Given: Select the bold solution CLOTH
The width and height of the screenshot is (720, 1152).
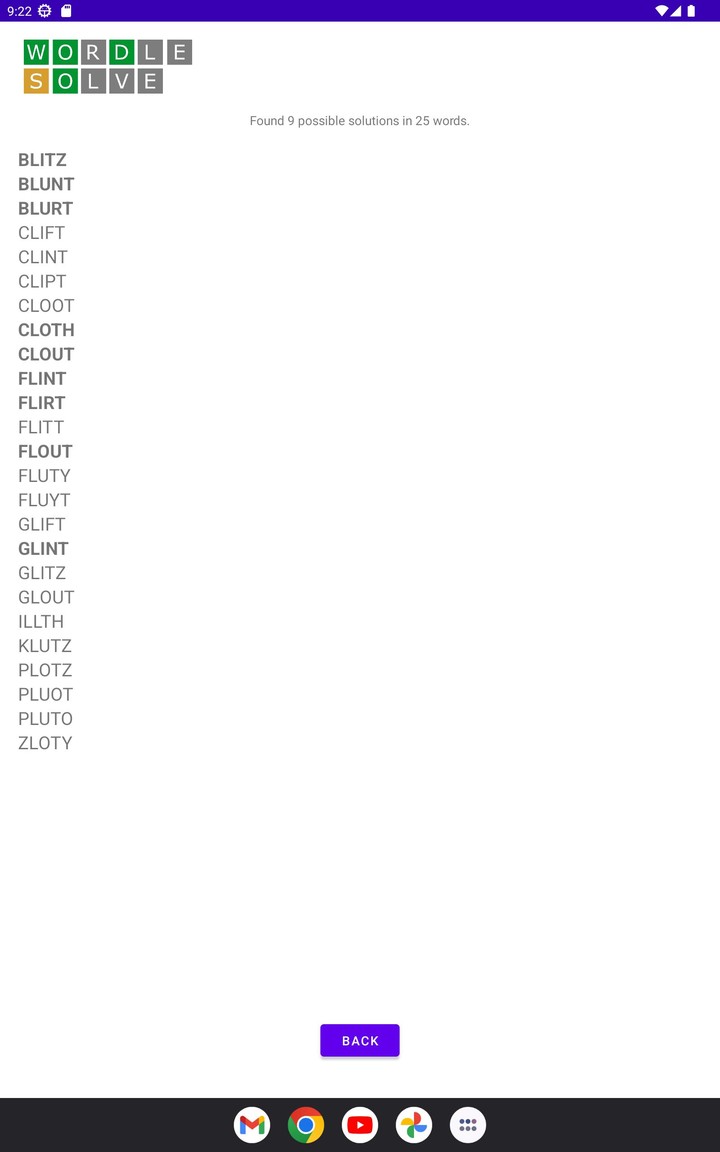Looking at the screenshot, I should tap(46, 330).
